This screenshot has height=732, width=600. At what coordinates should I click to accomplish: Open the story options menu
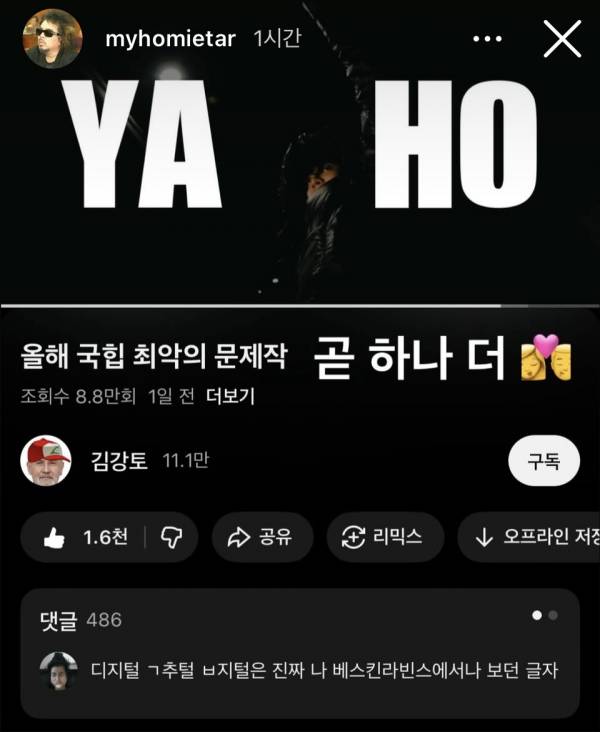coord(487,39)
